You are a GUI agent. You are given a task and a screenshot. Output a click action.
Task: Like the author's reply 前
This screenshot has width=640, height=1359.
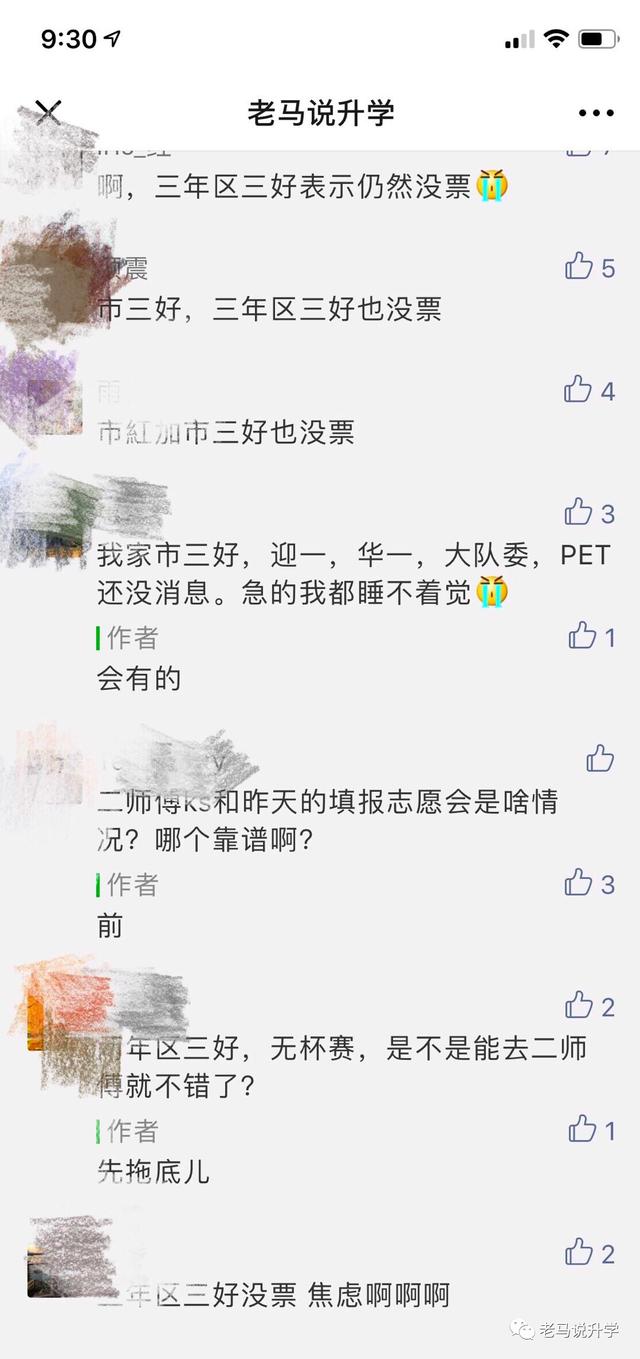579,883
